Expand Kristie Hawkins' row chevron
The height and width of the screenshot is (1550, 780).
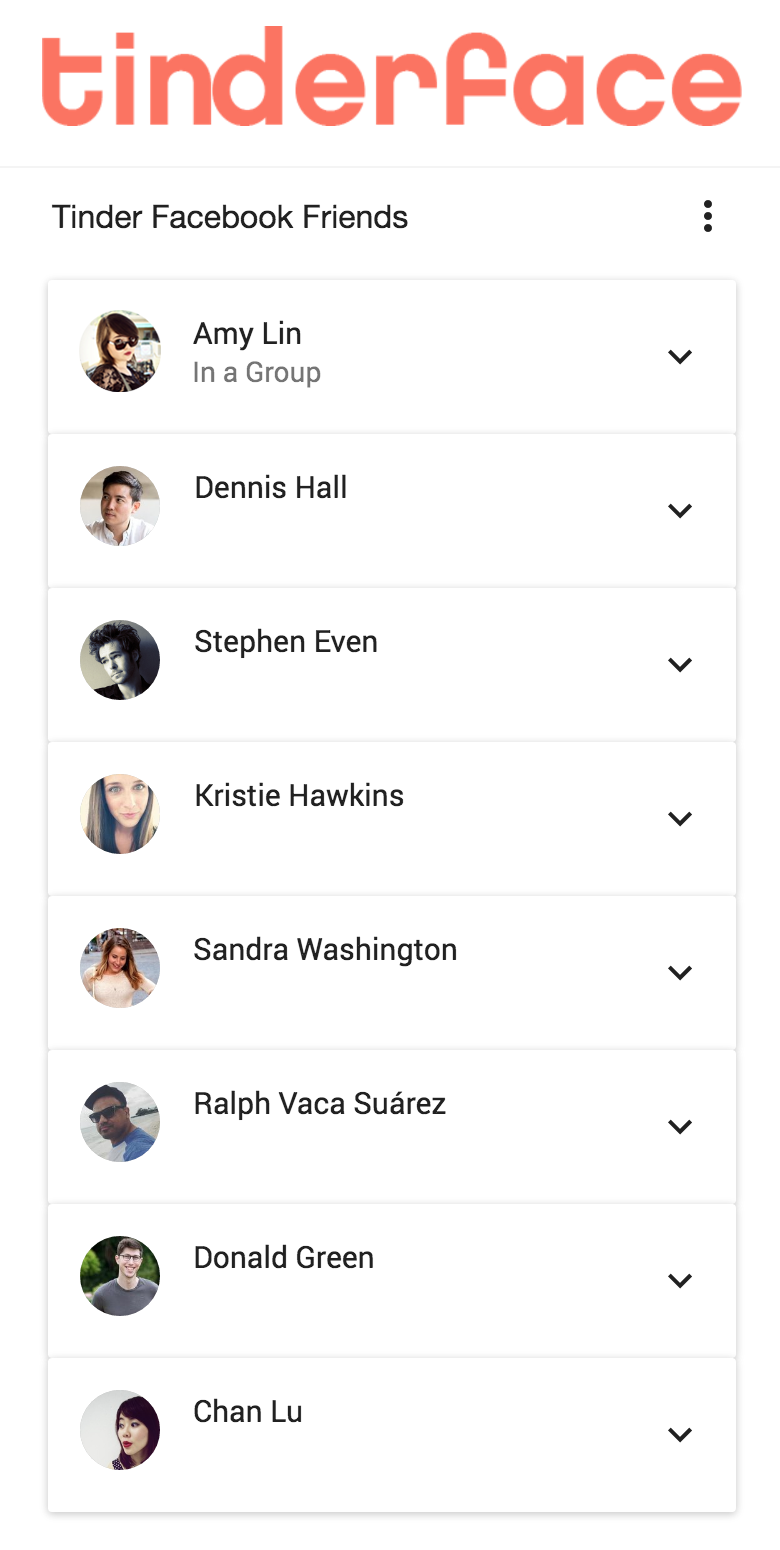[x=680, y=818]
